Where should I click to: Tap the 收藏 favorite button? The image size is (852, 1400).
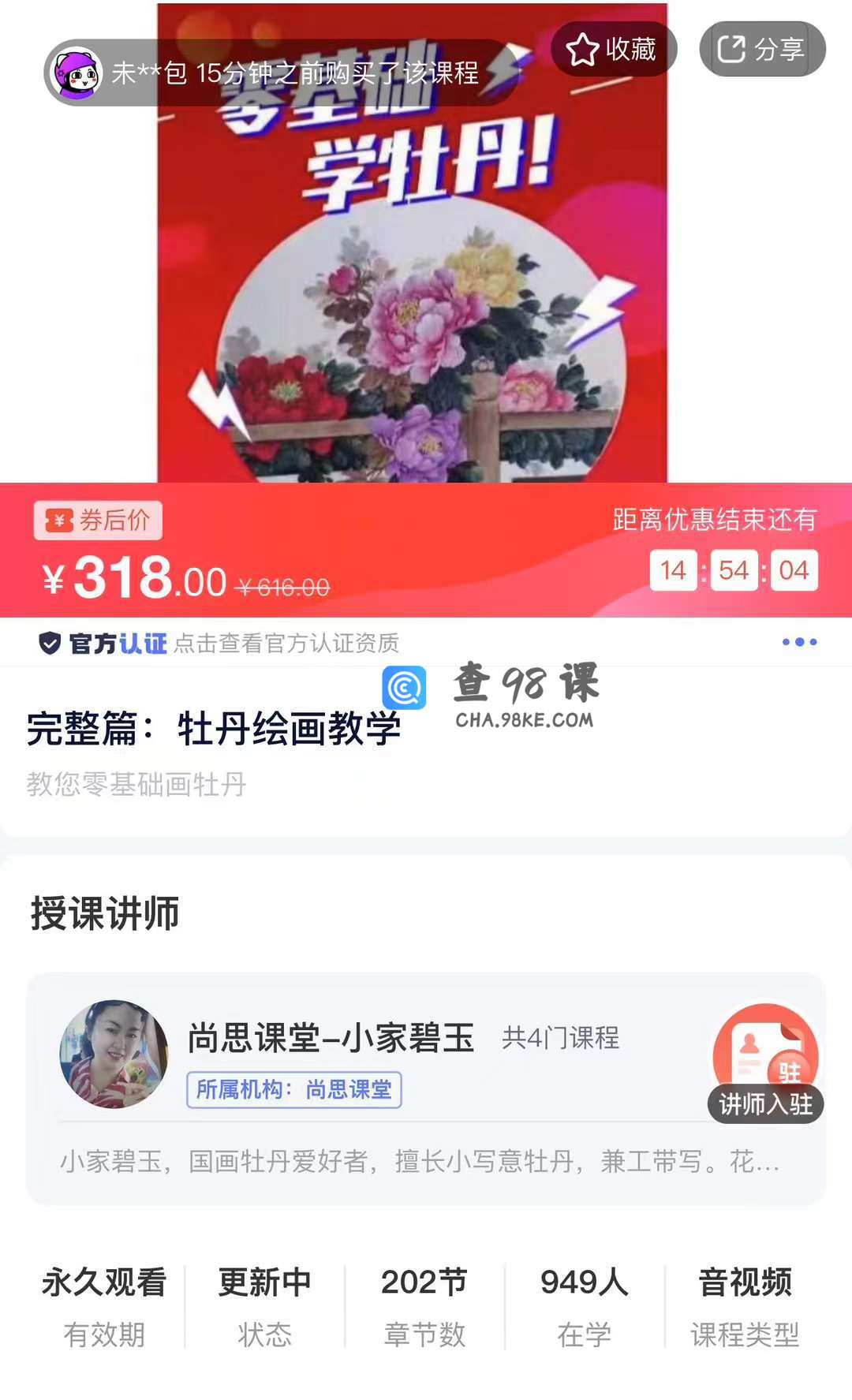tap(613, 49)
